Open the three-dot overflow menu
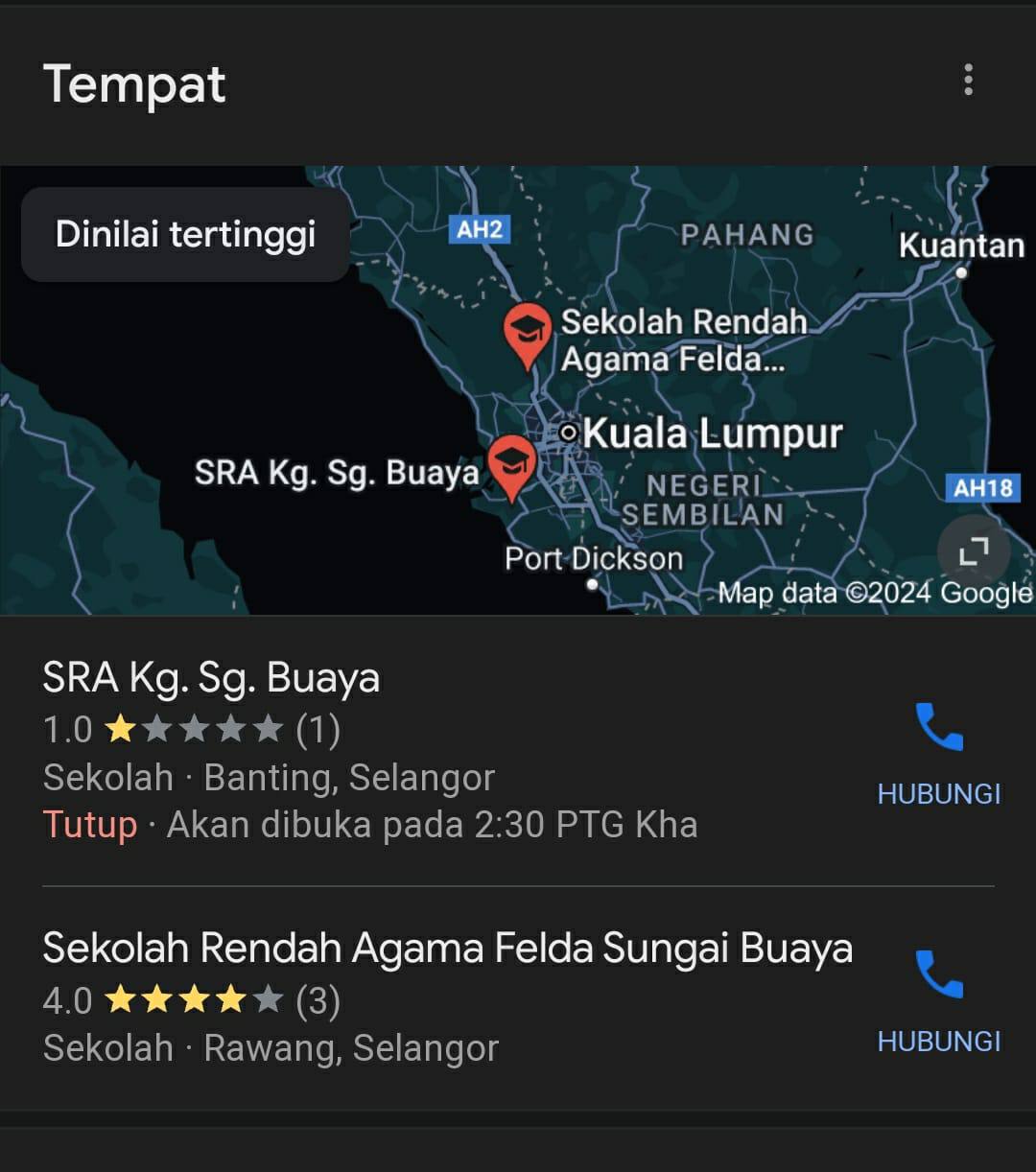The image size is (1036, 1172). click(x=968, y=80)
